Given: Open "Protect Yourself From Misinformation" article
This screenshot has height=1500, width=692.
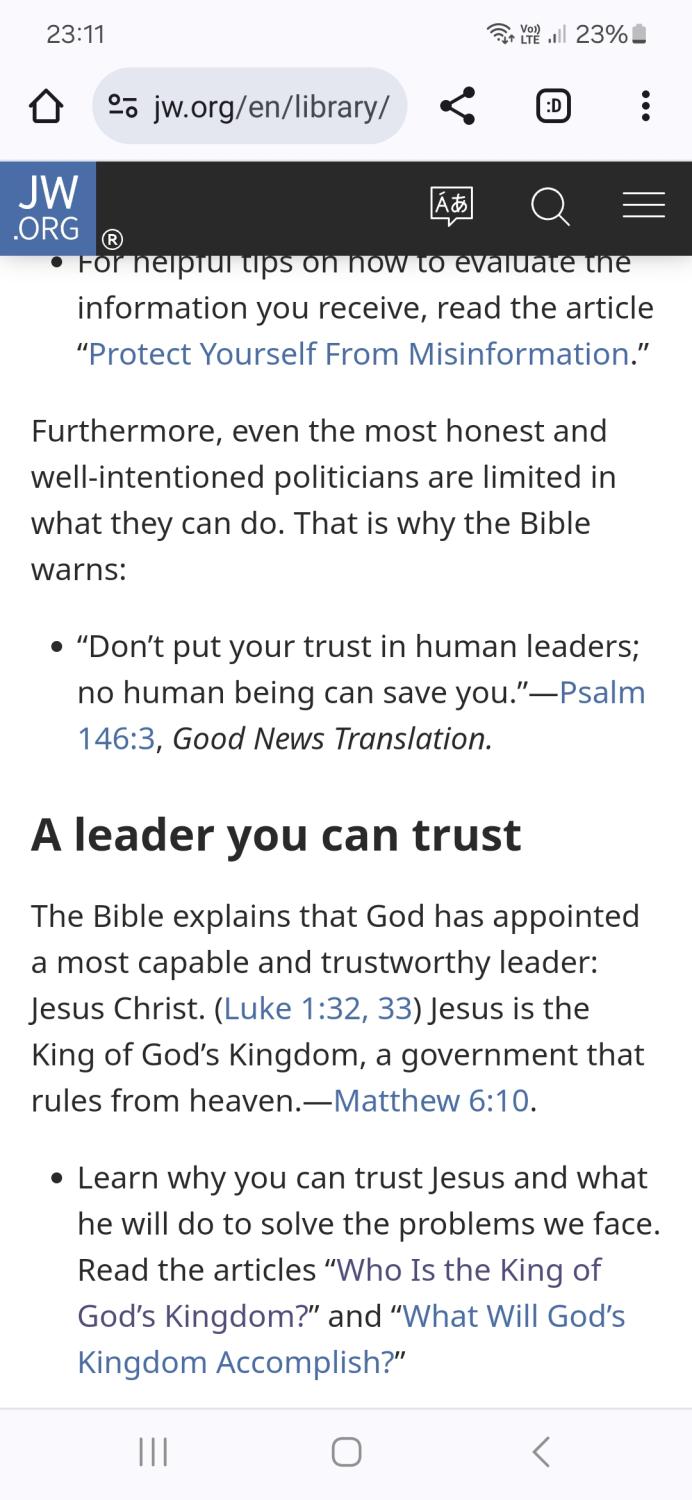Looking at the screenshot, I should 358,354.
